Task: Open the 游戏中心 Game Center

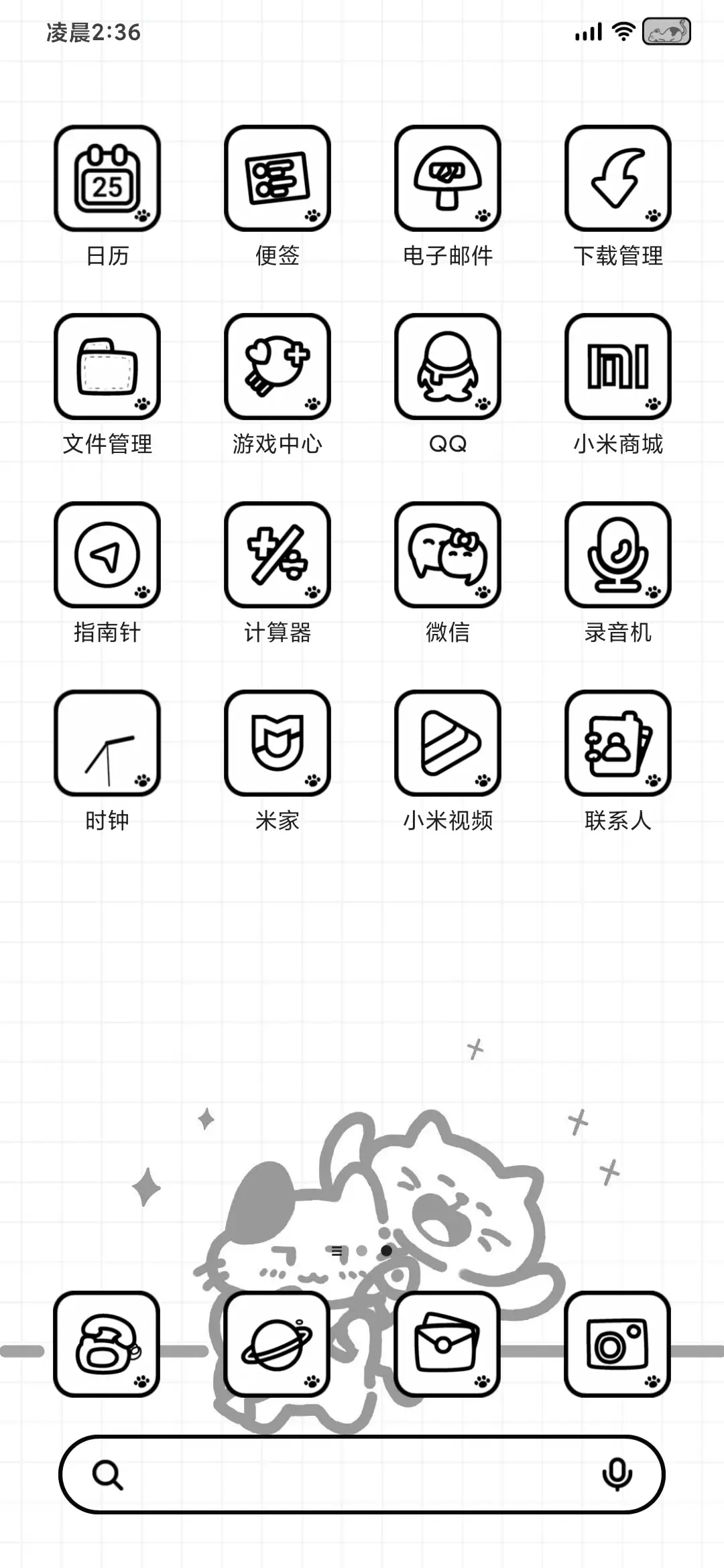Action: [278, 367]
